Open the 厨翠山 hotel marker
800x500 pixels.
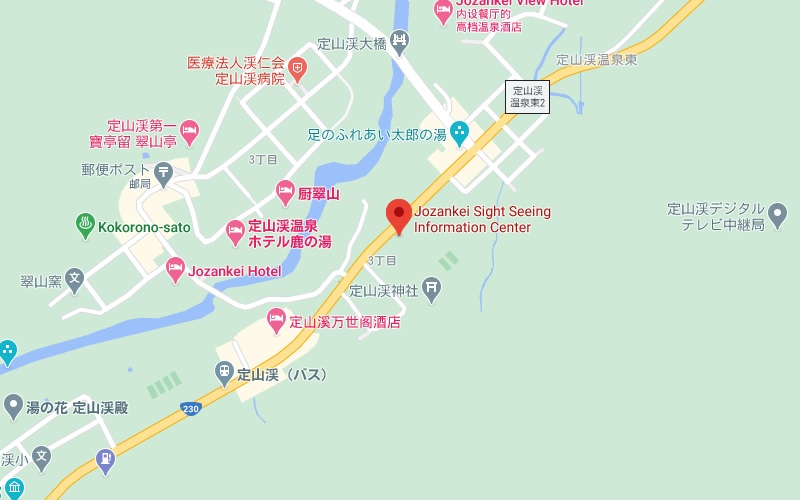[285, 193]
